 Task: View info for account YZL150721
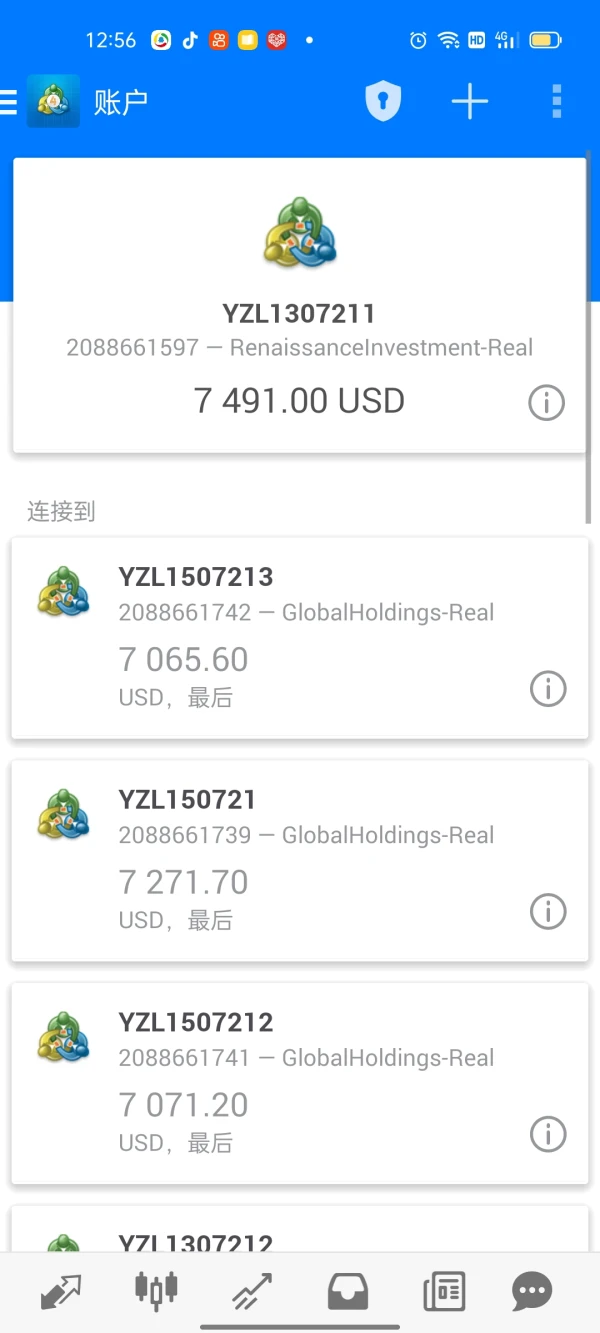pos(547,911)
